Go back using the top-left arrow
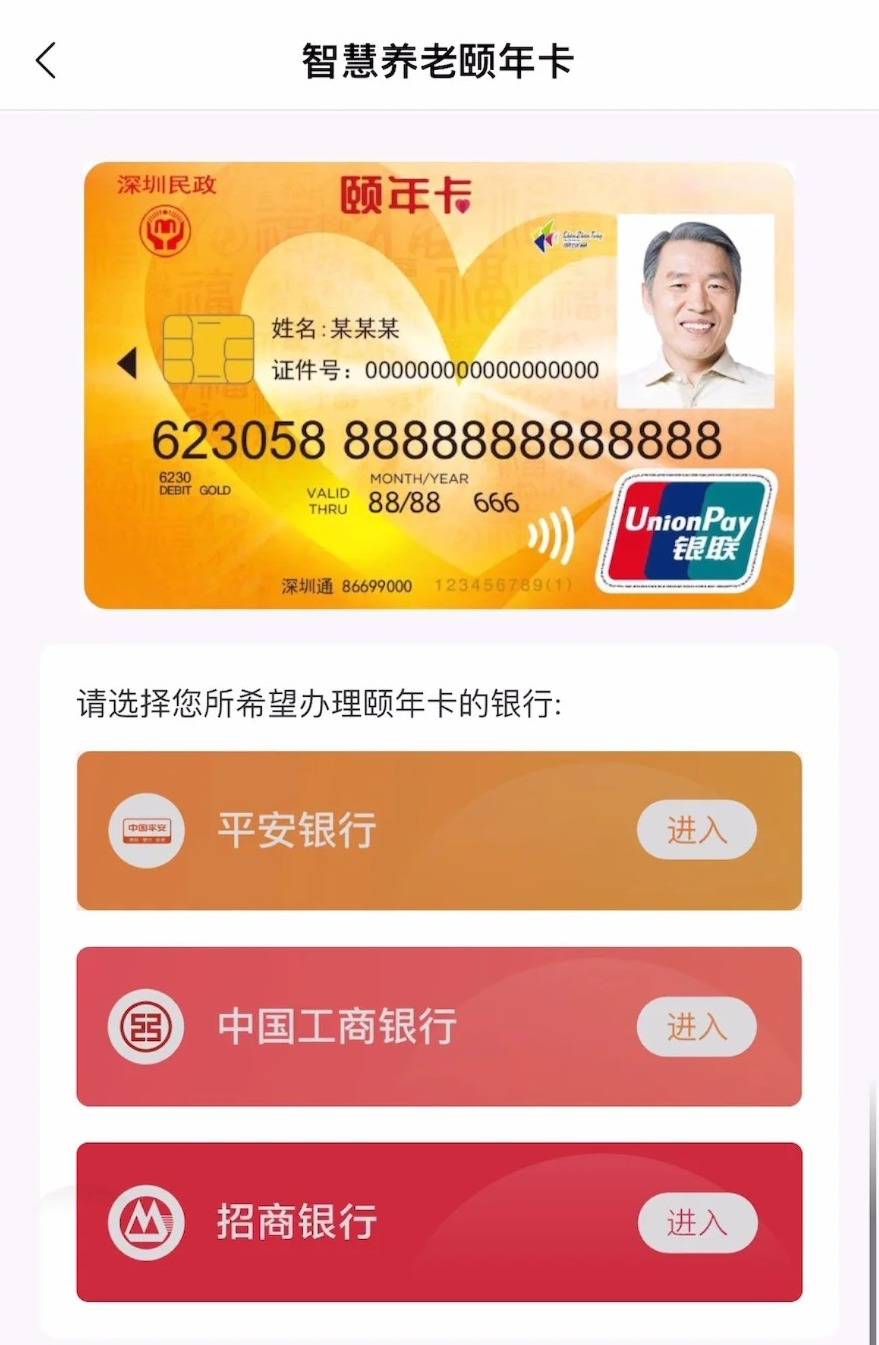 (x=46, y=61)
